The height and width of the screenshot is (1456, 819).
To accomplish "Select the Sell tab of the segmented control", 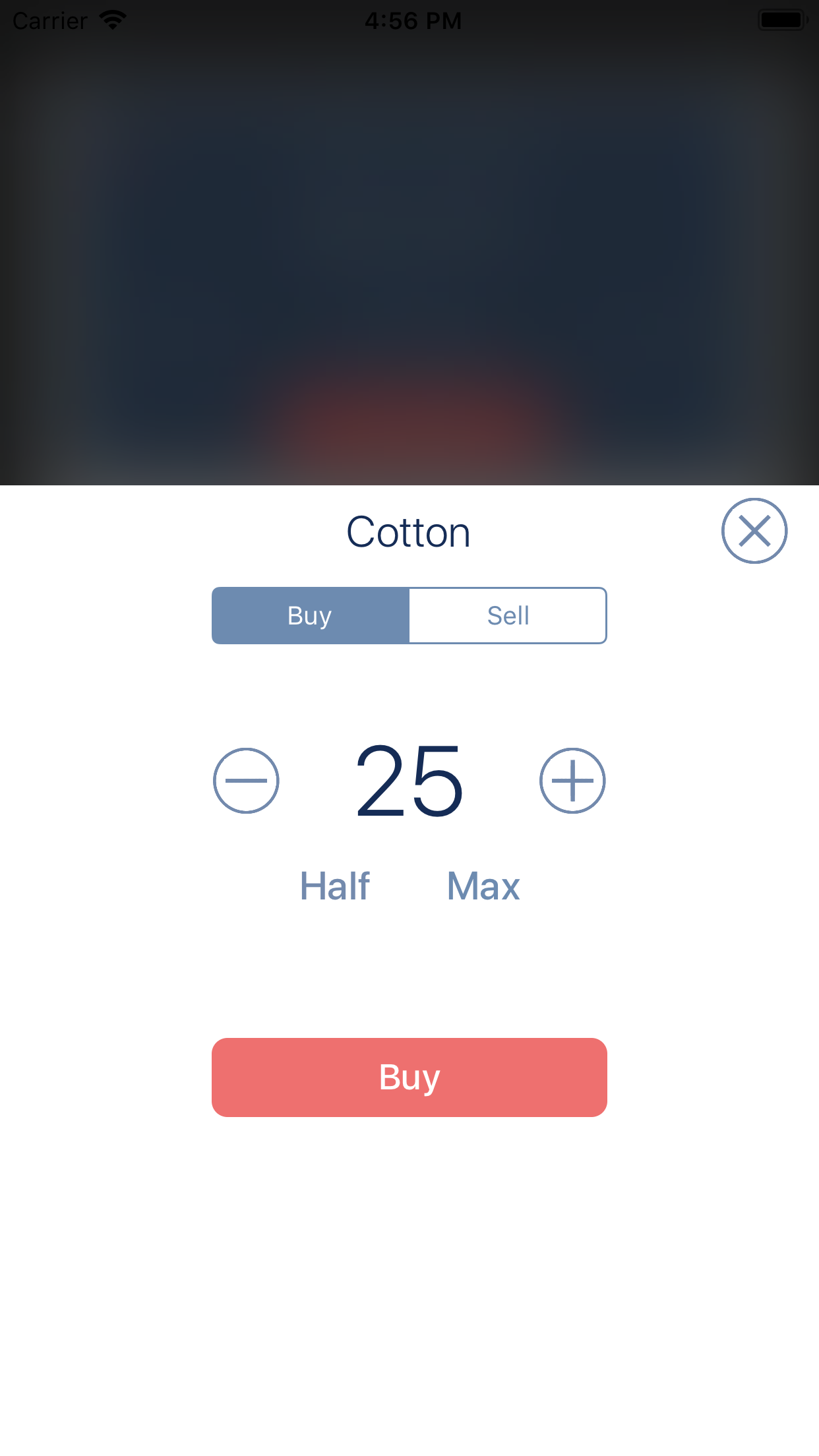I will 508,615.
